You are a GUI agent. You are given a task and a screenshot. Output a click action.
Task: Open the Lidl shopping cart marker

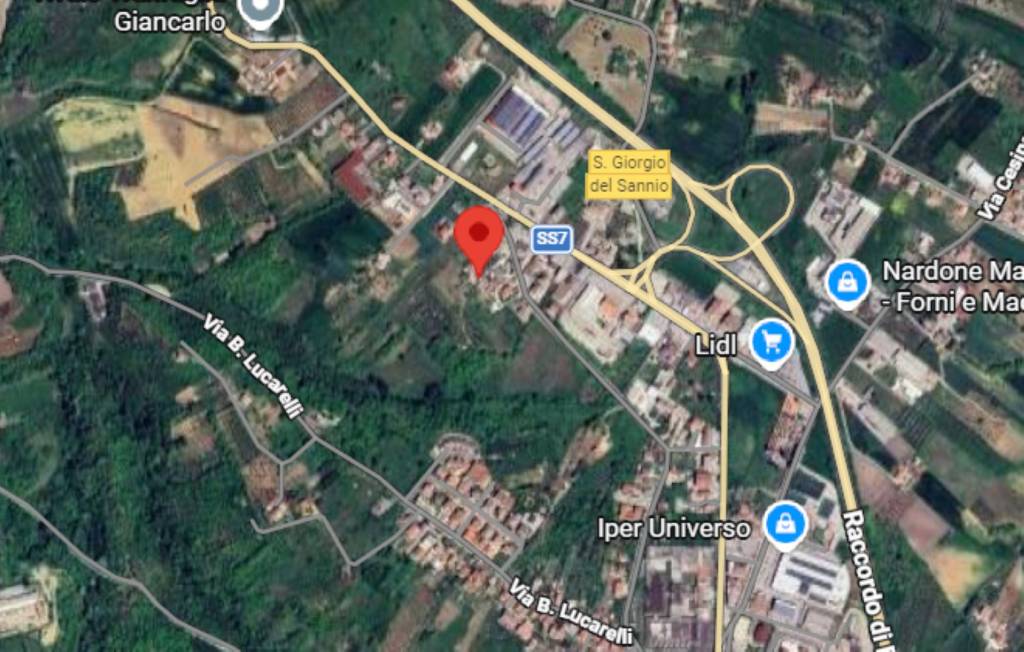pos(771,343)
